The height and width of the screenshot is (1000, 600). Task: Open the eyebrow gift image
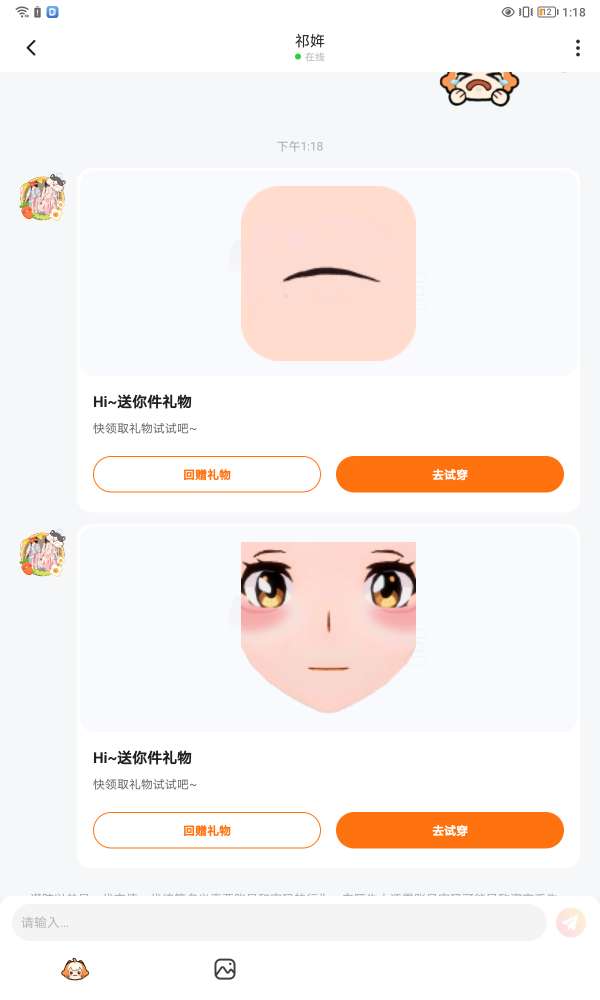click(x=328, y=273)
